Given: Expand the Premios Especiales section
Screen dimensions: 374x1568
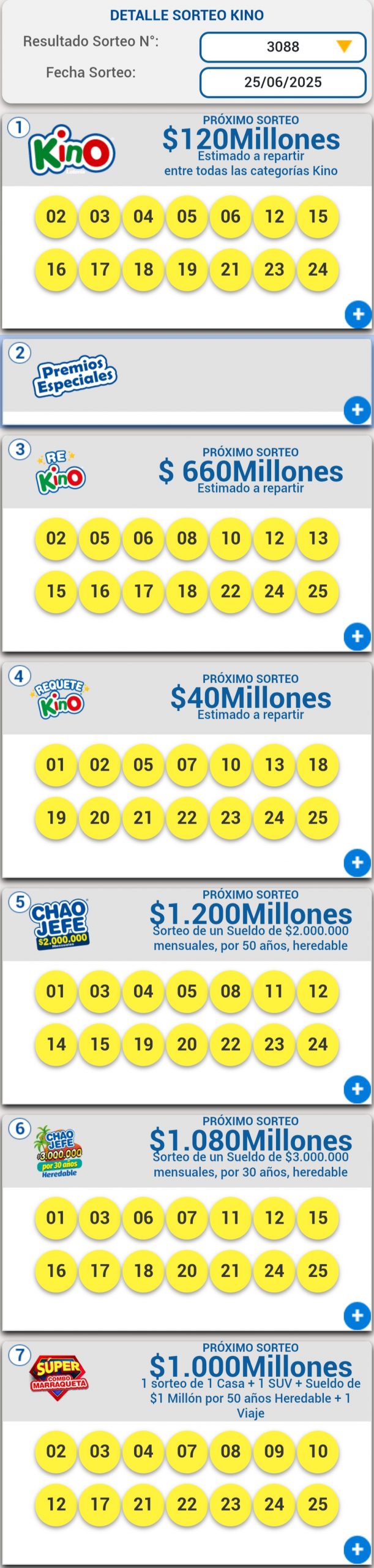Looking at the screenshot, I should tap(358, 410).
